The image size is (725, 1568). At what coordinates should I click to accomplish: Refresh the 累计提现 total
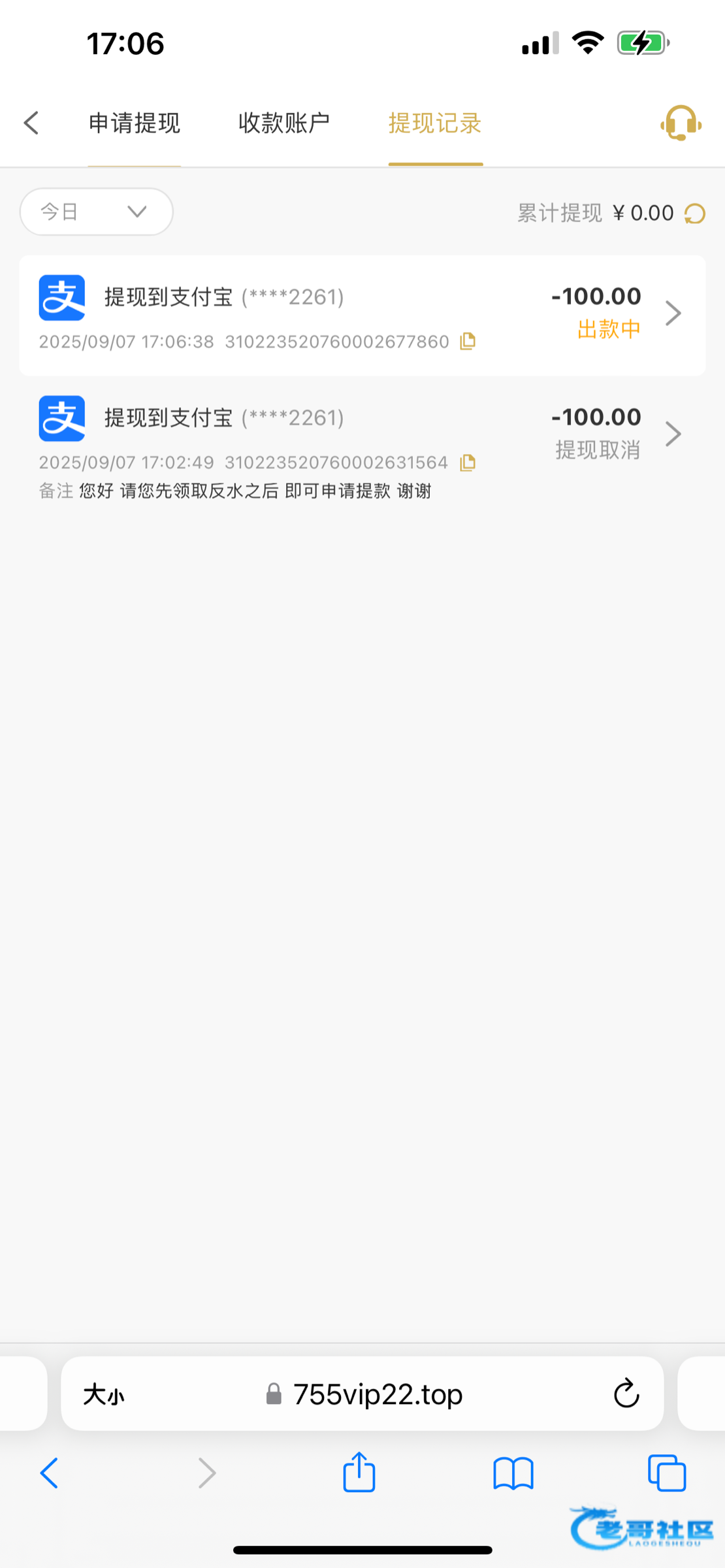[x=695, y=214]
